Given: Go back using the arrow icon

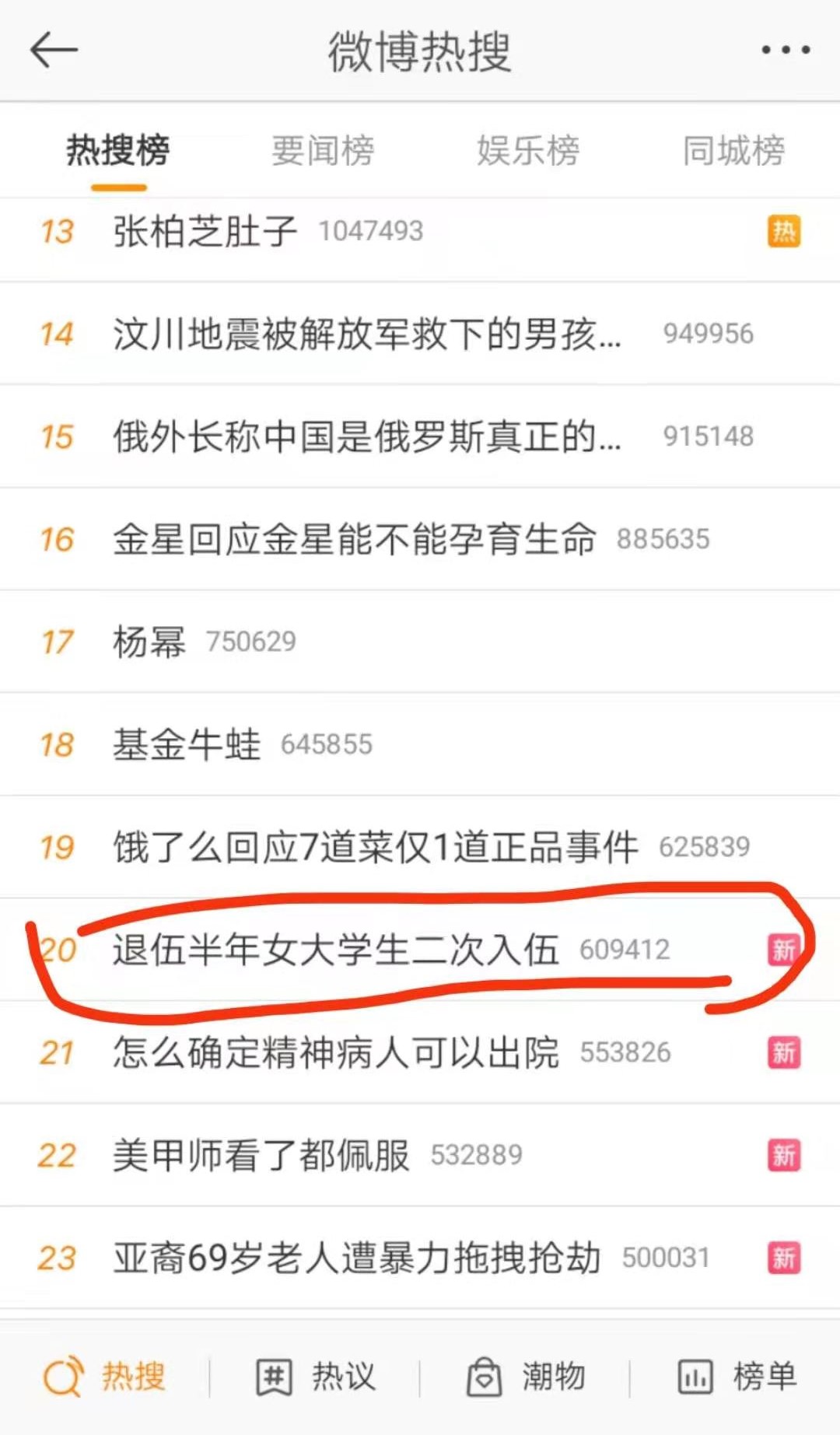Looking at the screenshot, I should tap(54, 51).
